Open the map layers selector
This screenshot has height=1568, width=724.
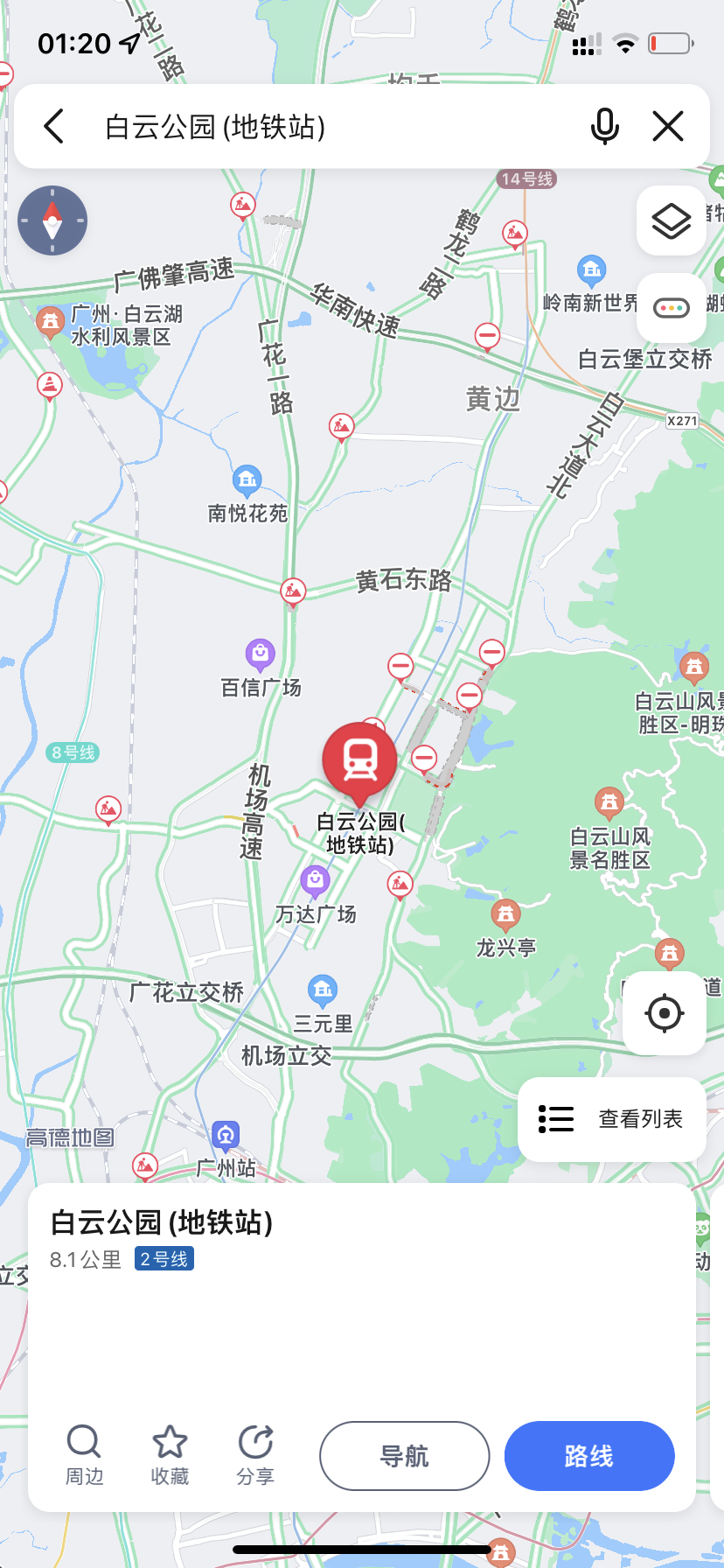[x=672, y=220]
